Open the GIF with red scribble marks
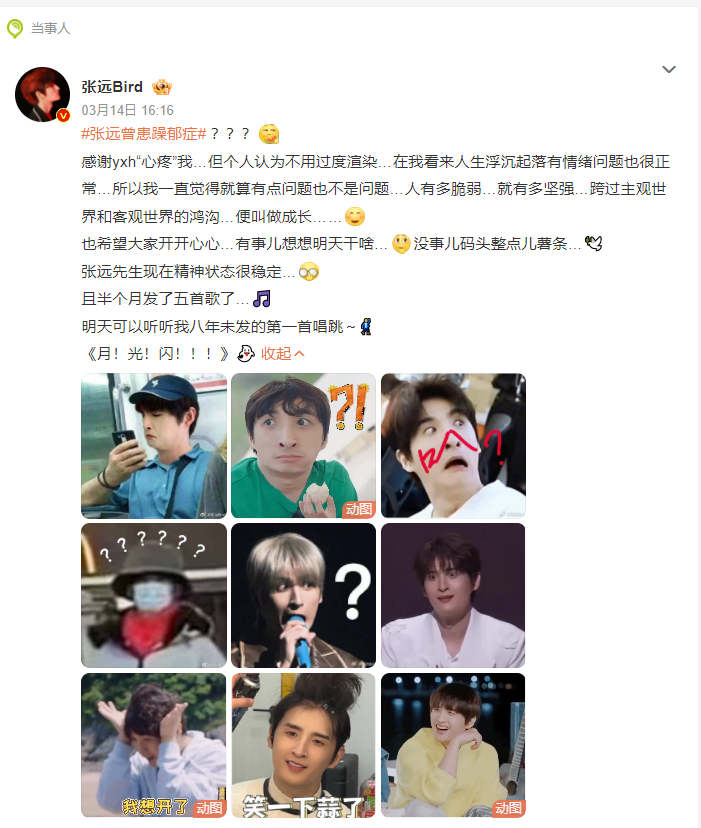 tap(453, 445)
